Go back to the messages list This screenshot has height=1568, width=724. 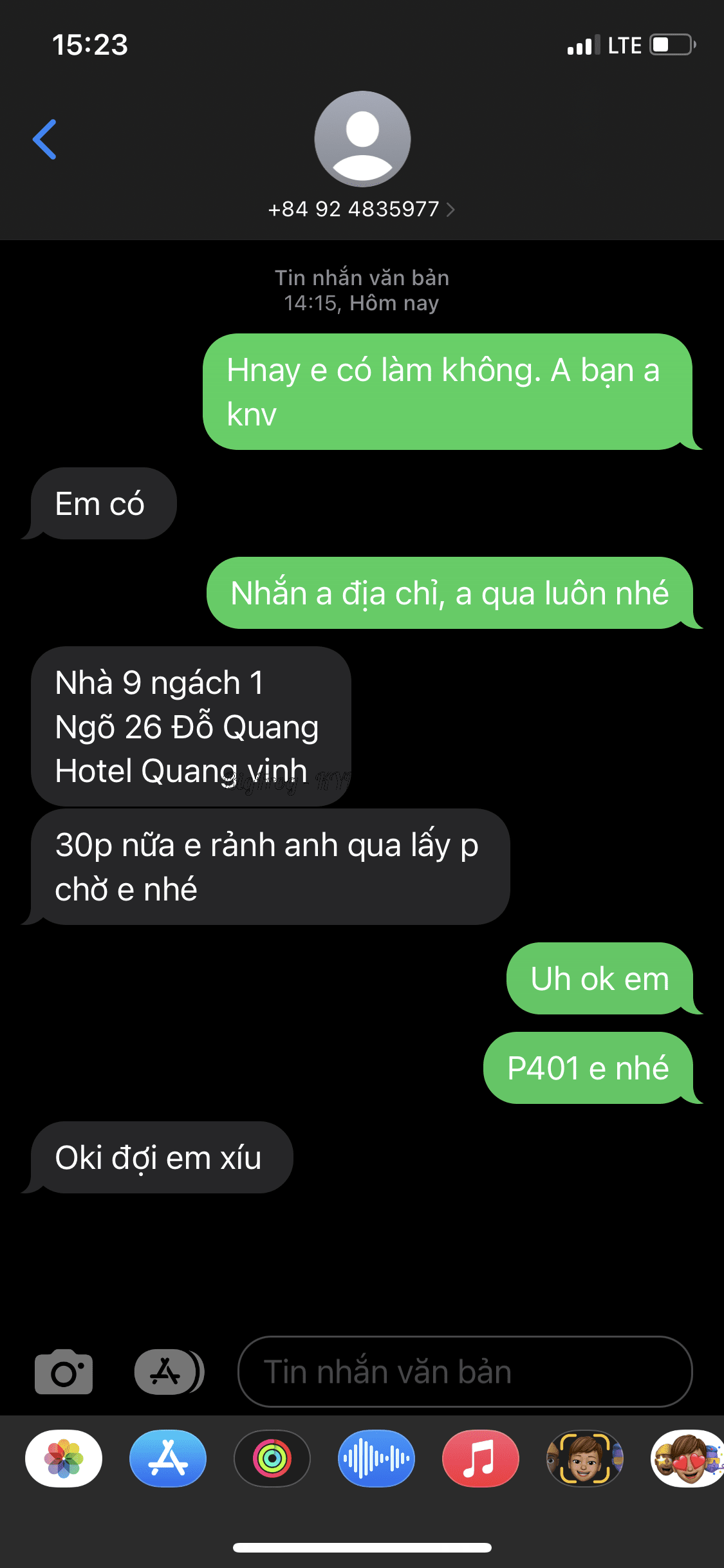pyautogui.click(x=45, y=139)
